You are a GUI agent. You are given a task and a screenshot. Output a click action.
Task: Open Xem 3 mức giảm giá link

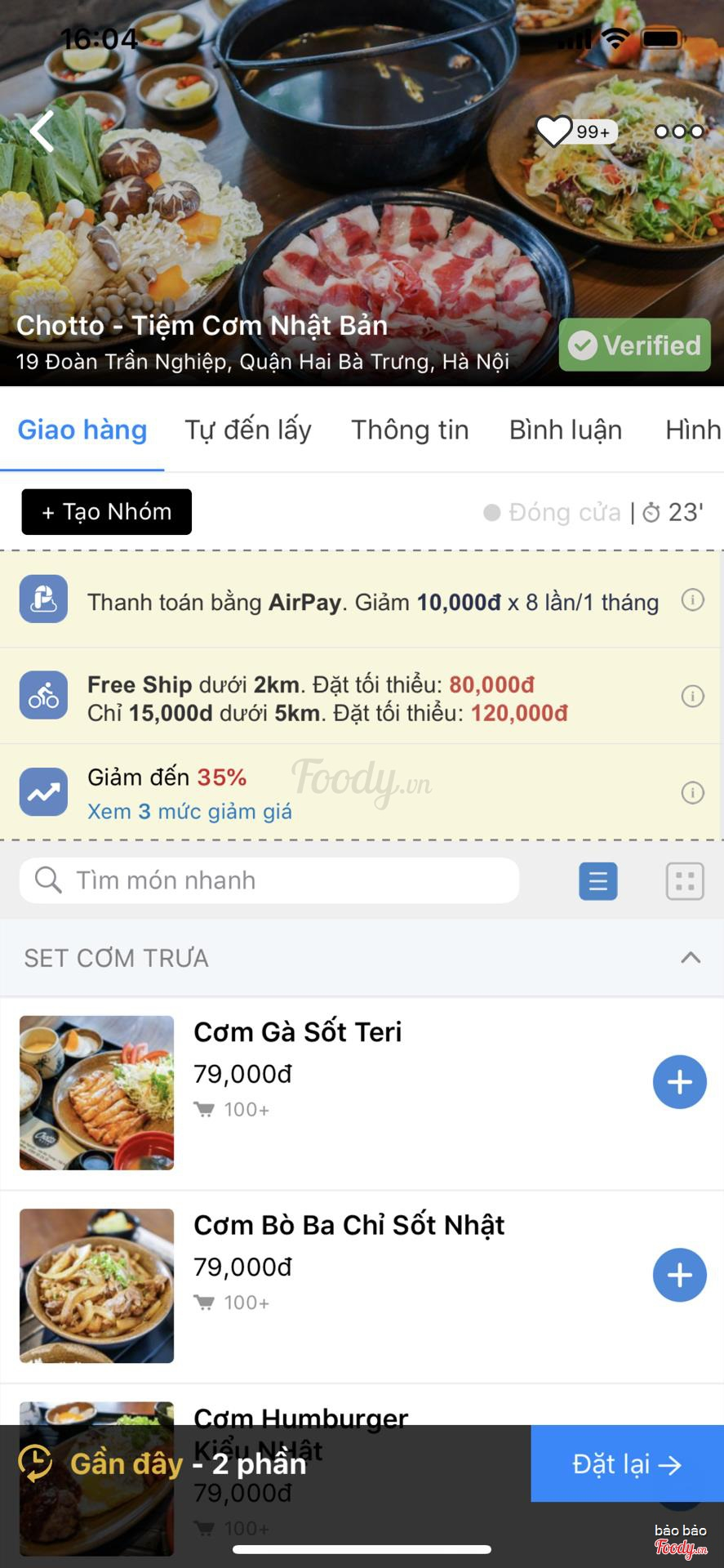pyautogui.click(x=189, y=812)
